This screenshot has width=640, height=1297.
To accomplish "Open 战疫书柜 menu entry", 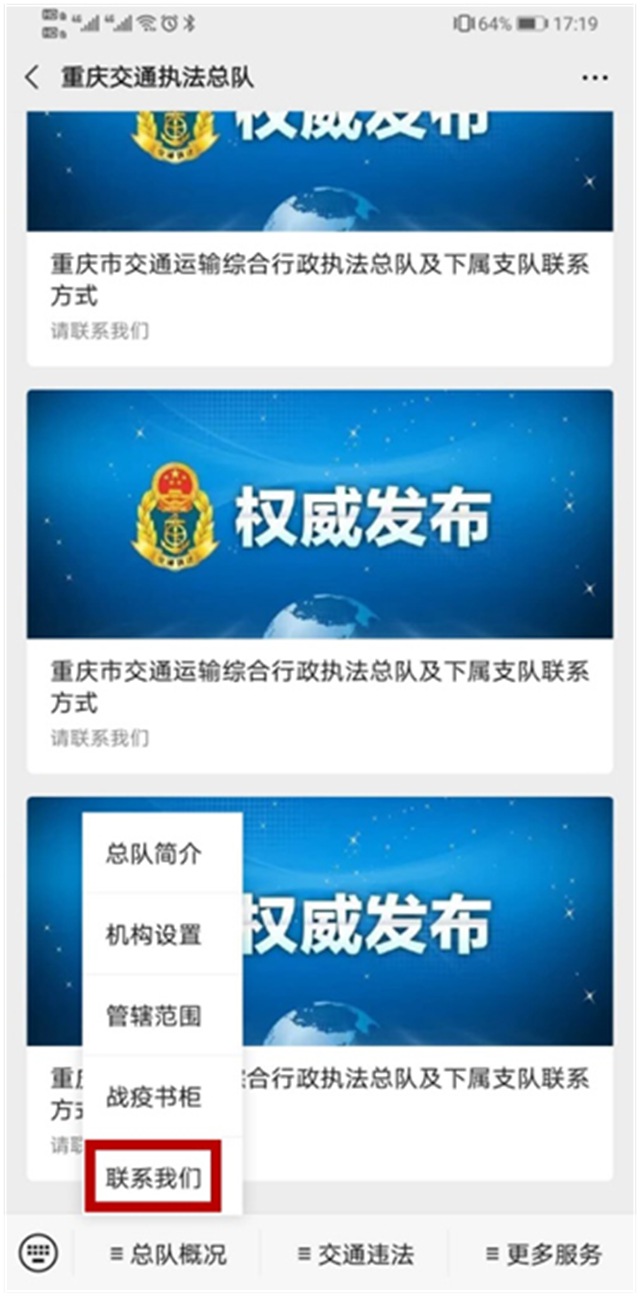I will pos(154,1098).
